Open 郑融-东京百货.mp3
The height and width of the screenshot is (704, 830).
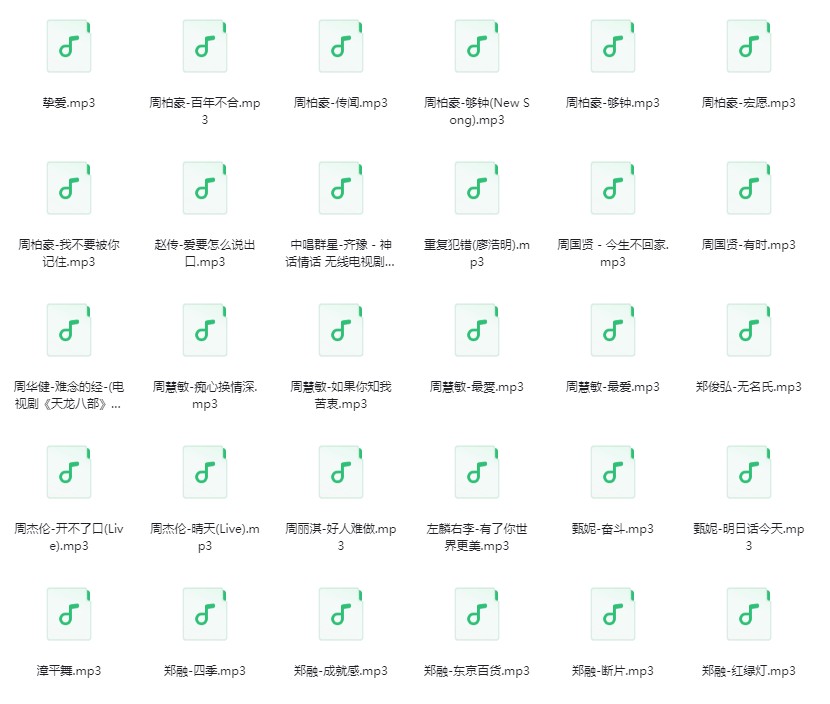(x=477, y=614)
